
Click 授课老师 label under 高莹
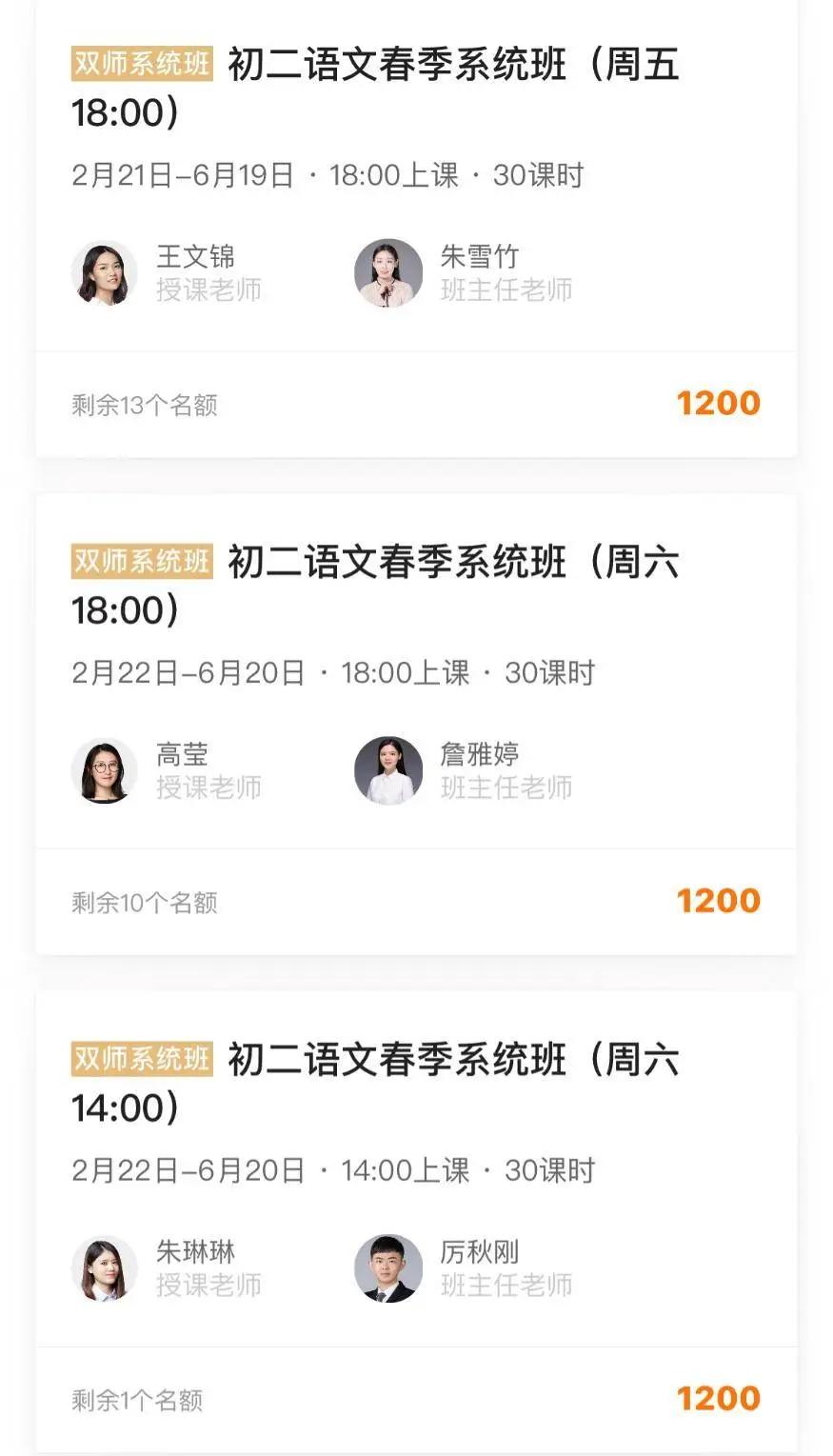coord(208,788)
